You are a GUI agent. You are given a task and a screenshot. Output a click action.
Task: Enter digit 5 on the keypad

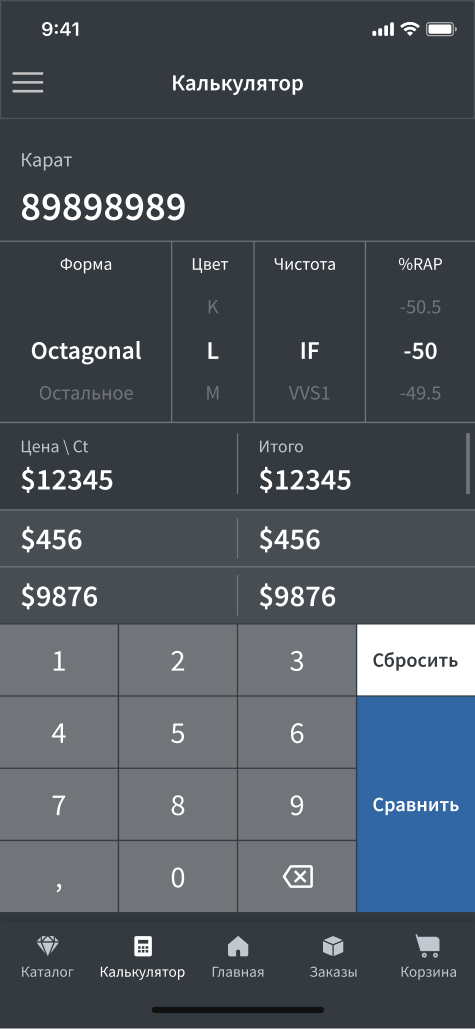[x=178, y=732]
